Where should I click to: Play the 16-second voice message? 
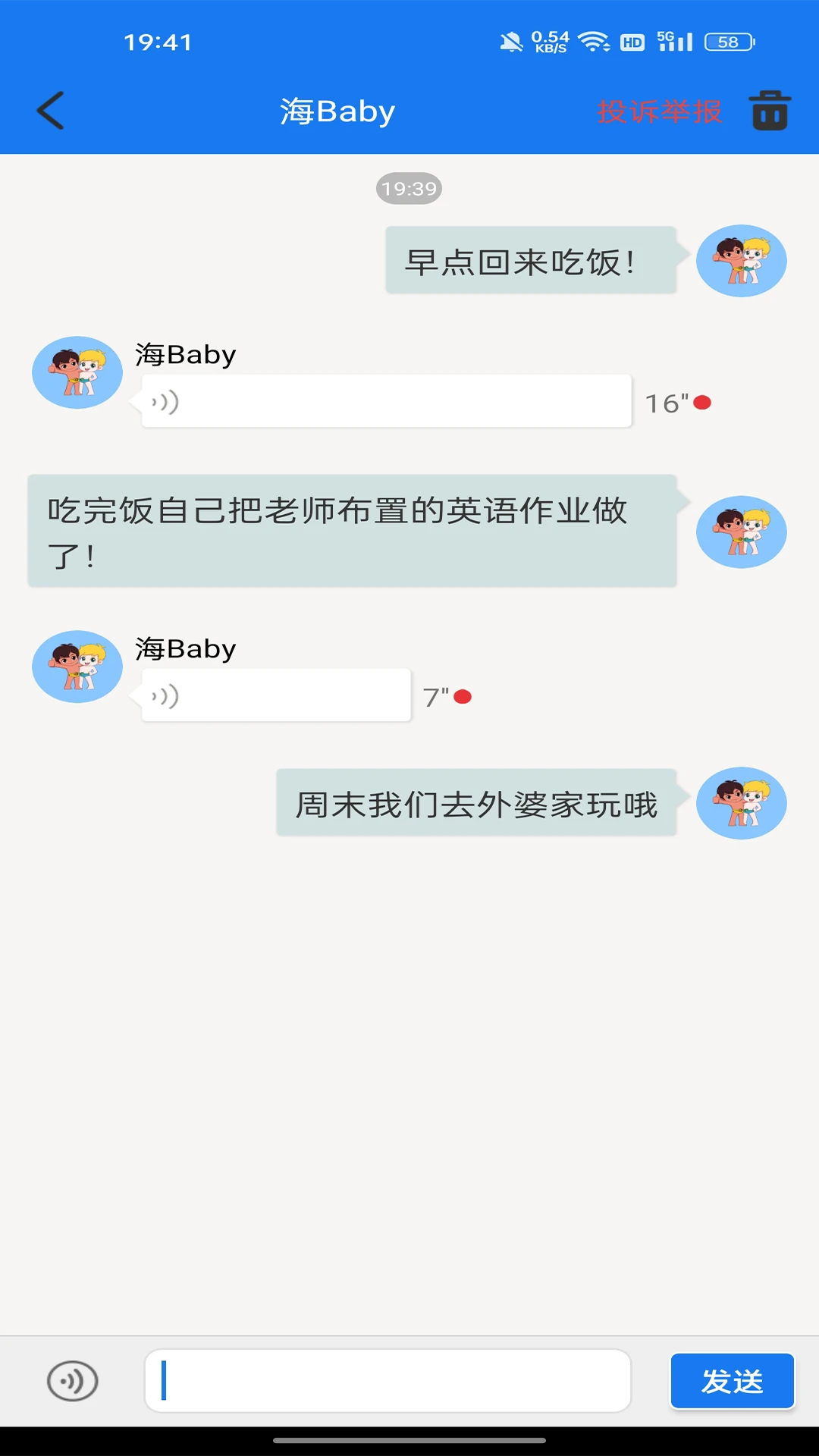click(x=386, y=401)
